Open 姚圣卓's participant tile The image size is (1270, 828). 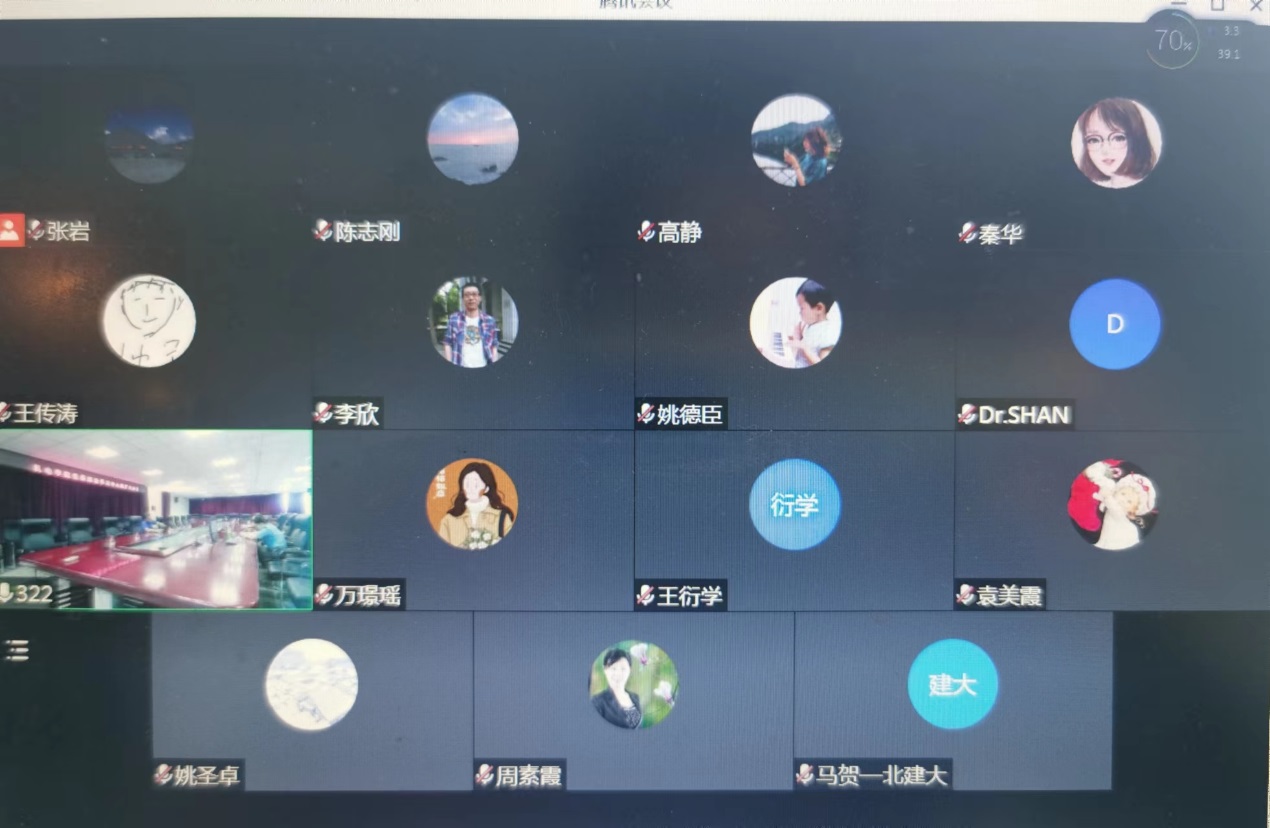[x=311, y=686]
